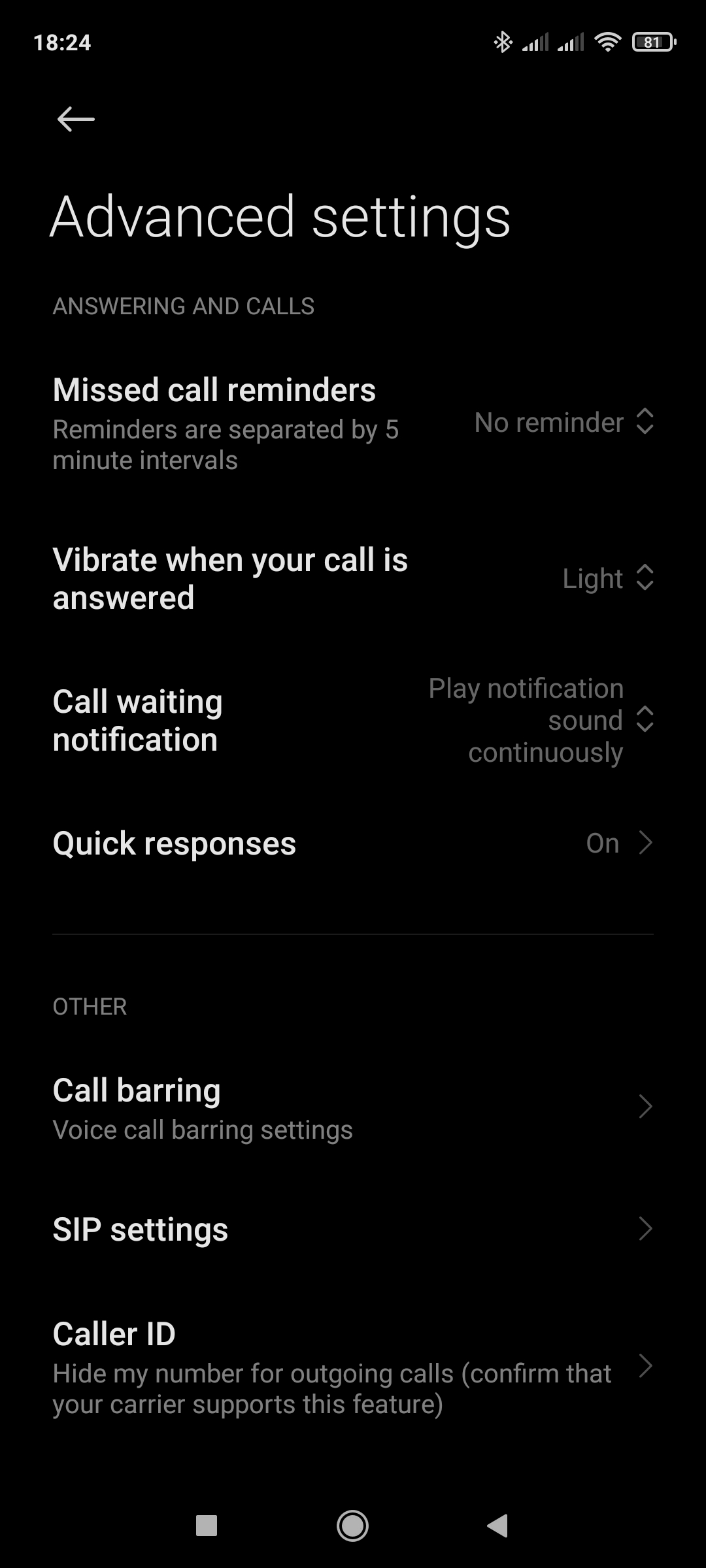Open Quick responses settings
The width and height of the screenshot is (706, 1568).
[x=353, y=843]
